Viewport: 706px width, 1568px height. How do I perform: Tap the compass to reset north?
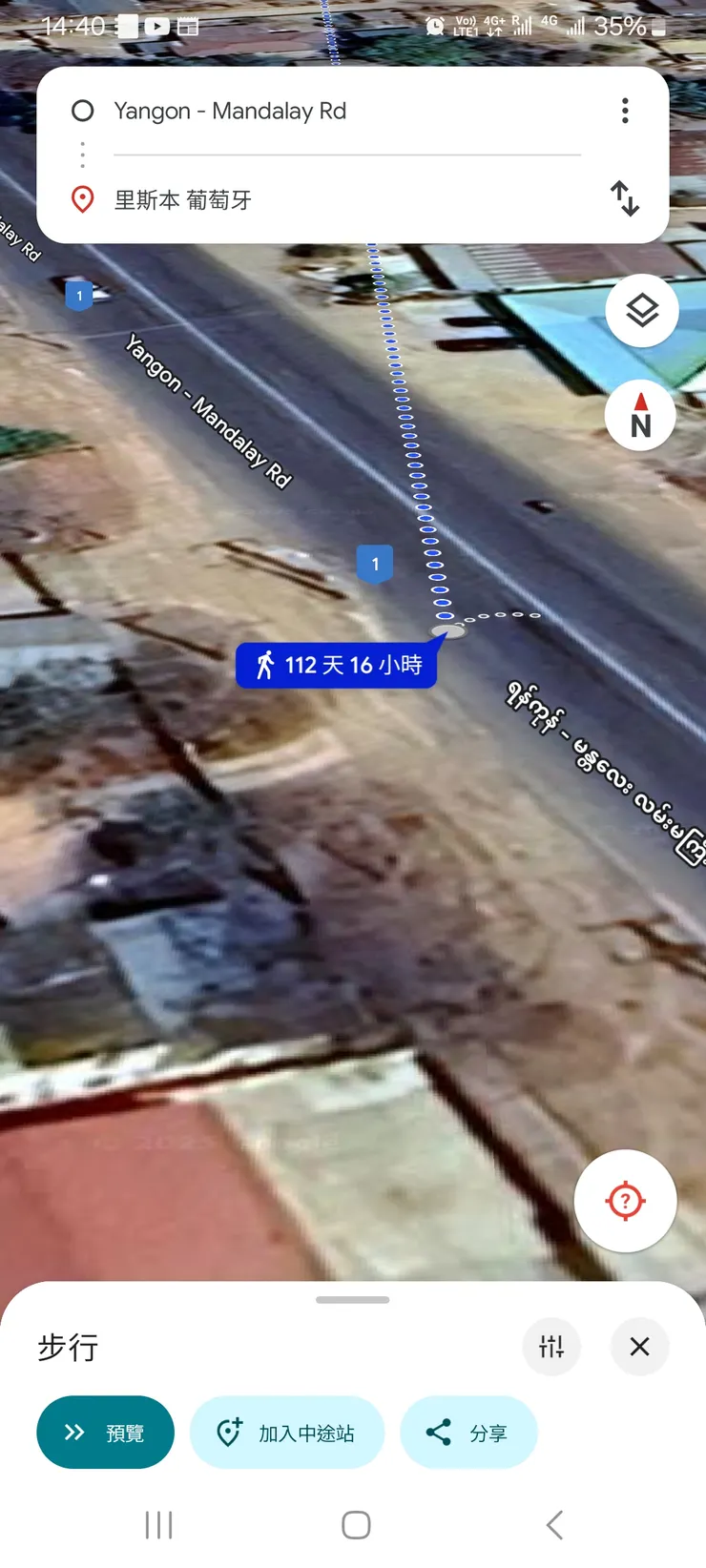tap(641, 416)
